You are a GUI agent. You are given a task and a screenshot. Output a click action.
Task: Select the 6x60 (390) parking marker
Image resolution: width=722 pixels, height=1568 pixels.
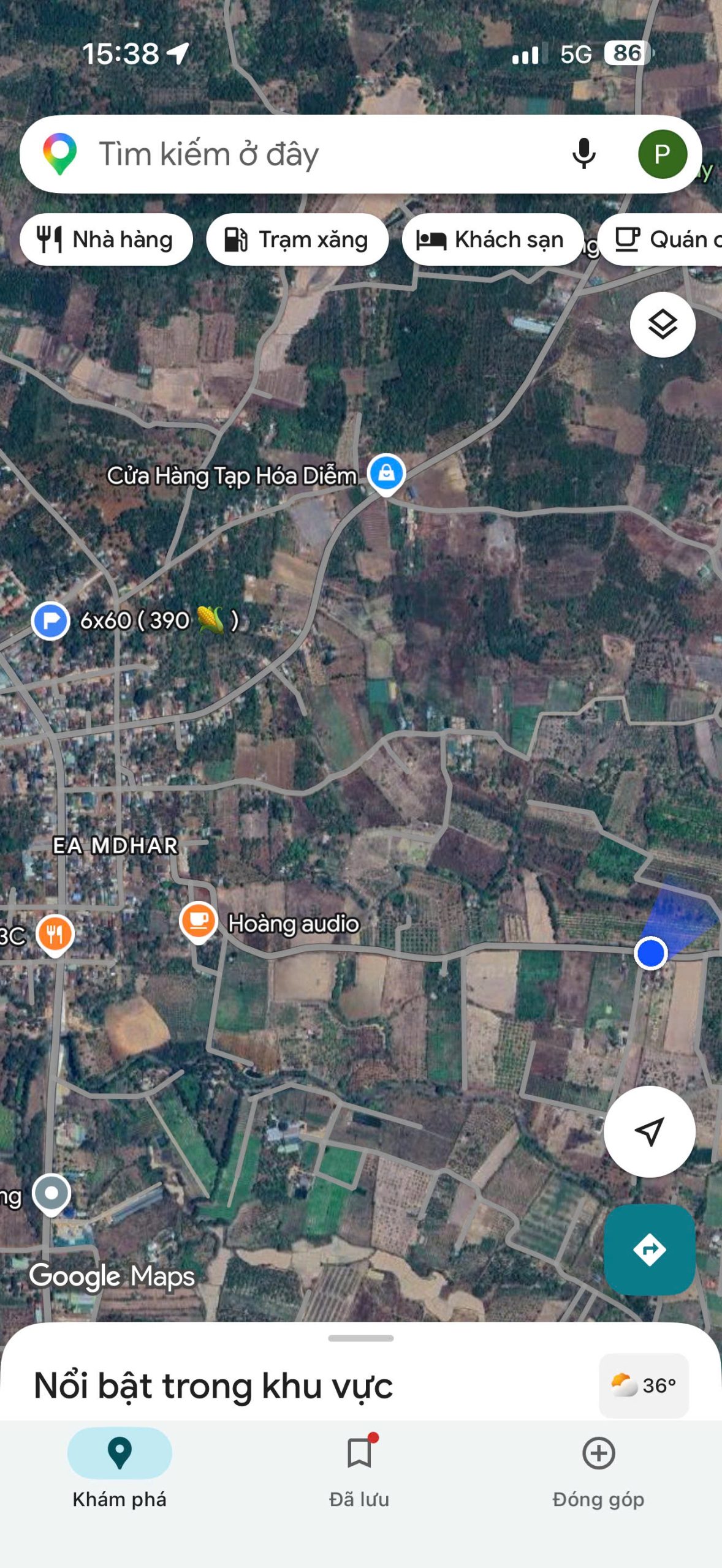coord(51,620)
